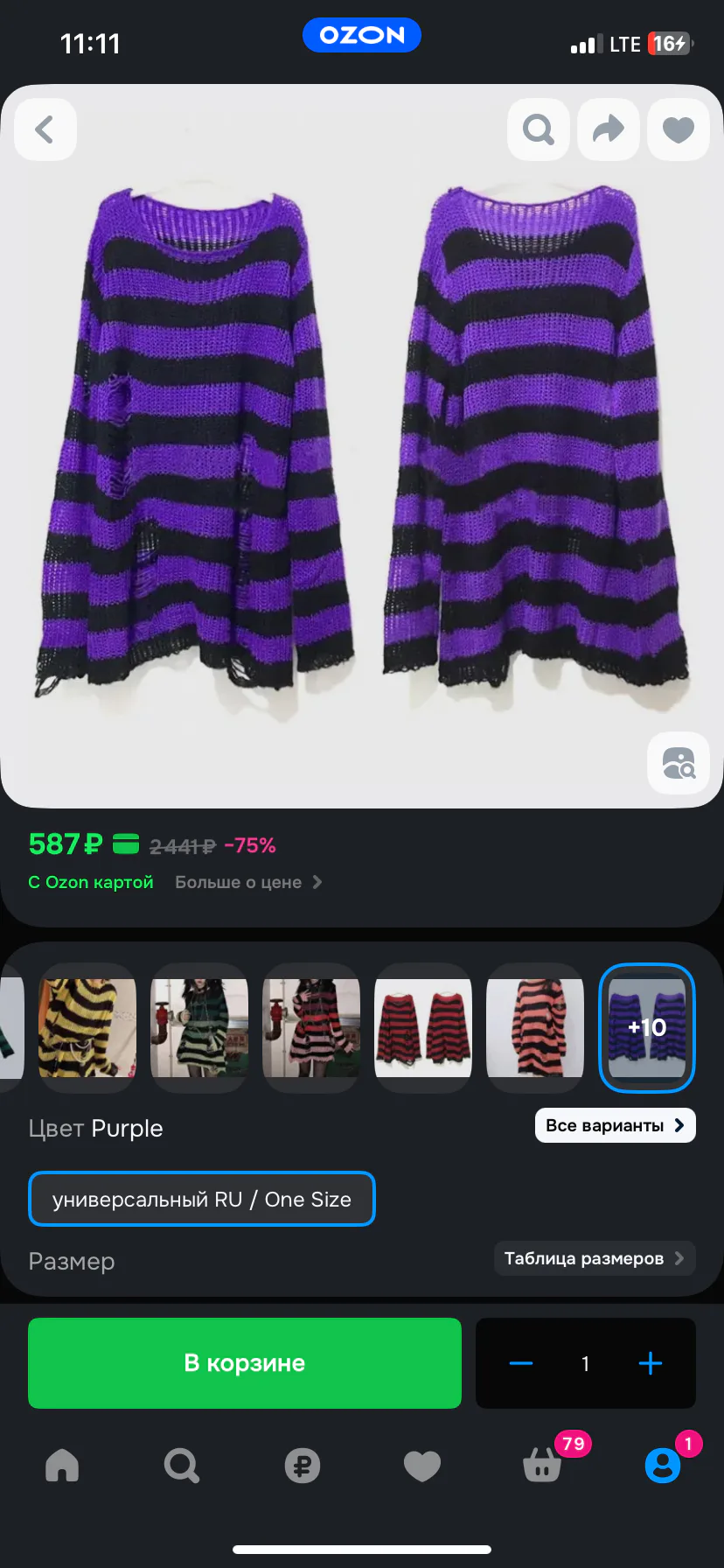The width and height of the screenshot is (724, 1568).
Task: Share this sweater listing
Action: [x=609, y=129]
